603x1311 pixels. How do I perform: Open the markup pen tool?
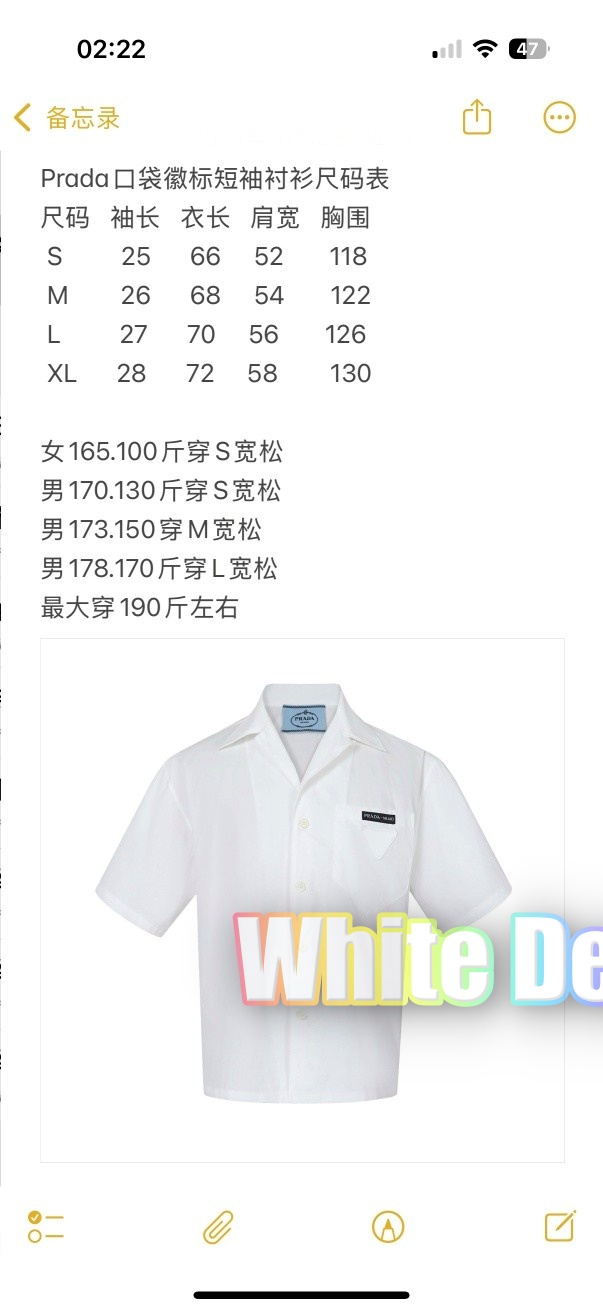point(388,1226)
